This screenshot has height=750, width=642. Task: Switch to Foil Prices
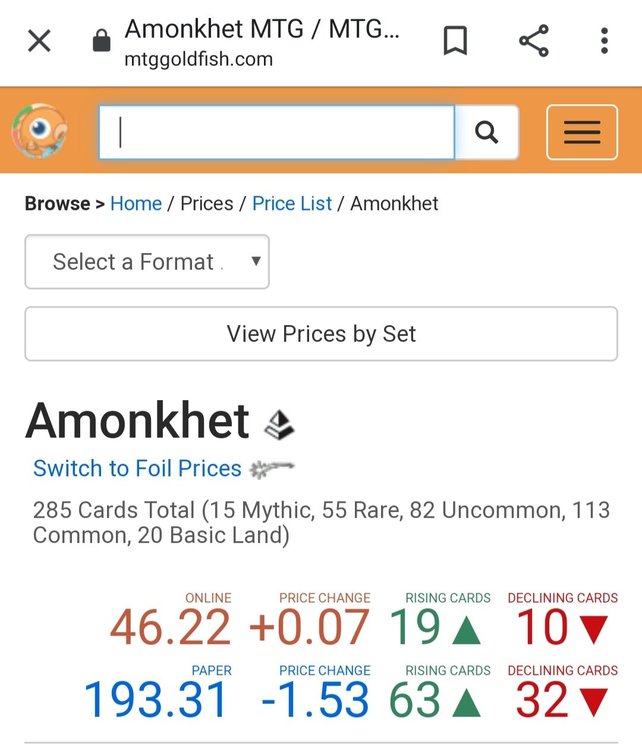pos(137,468)
